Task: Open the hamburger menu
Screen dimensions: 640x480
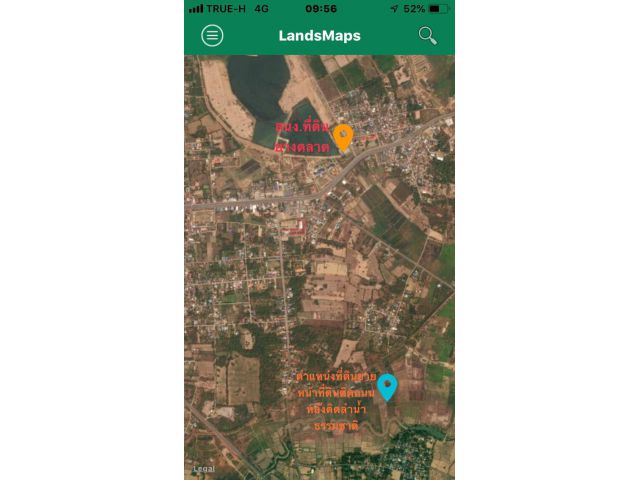Action: coord(212,36)
